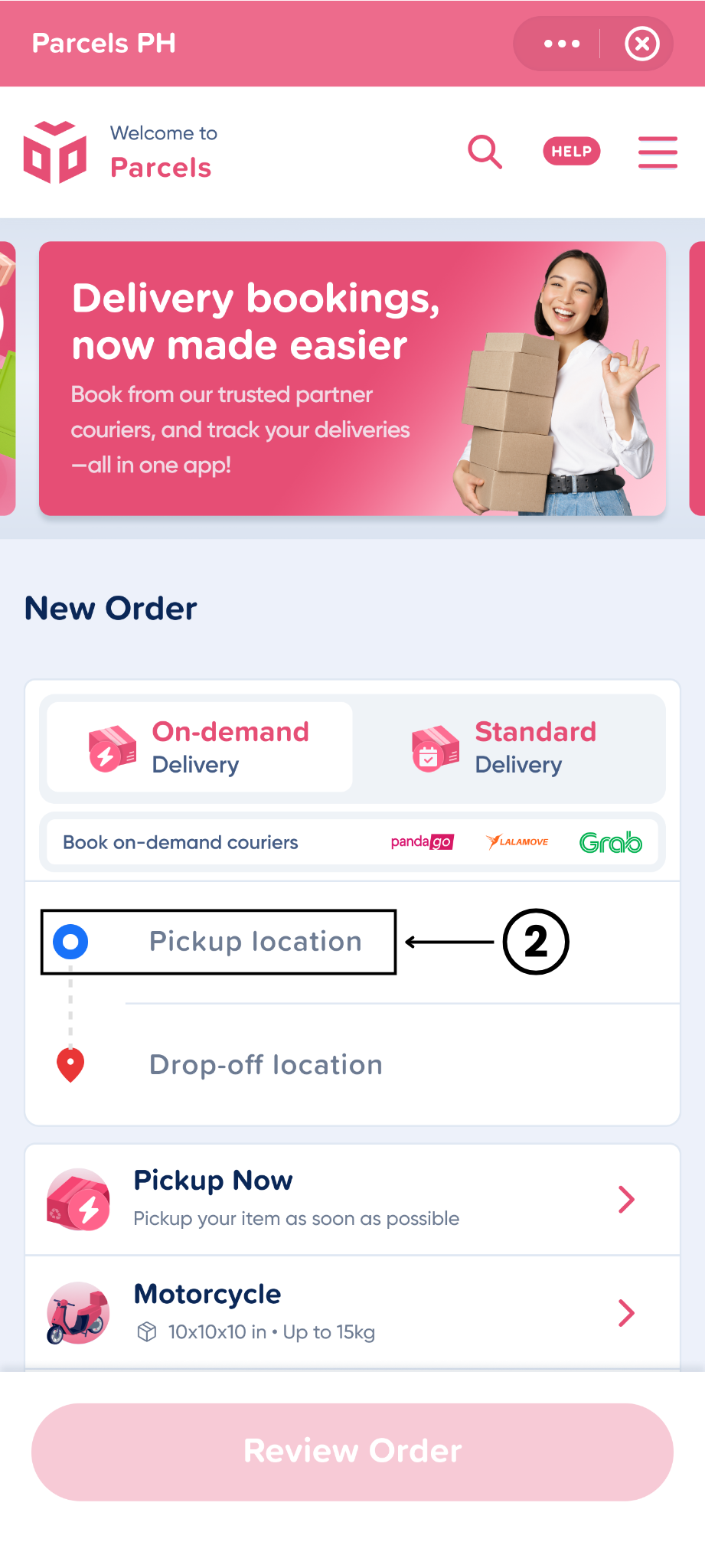Close the Parcels PH mini-app
This screenshot has width=705, height=1568.
click(641, 44)
